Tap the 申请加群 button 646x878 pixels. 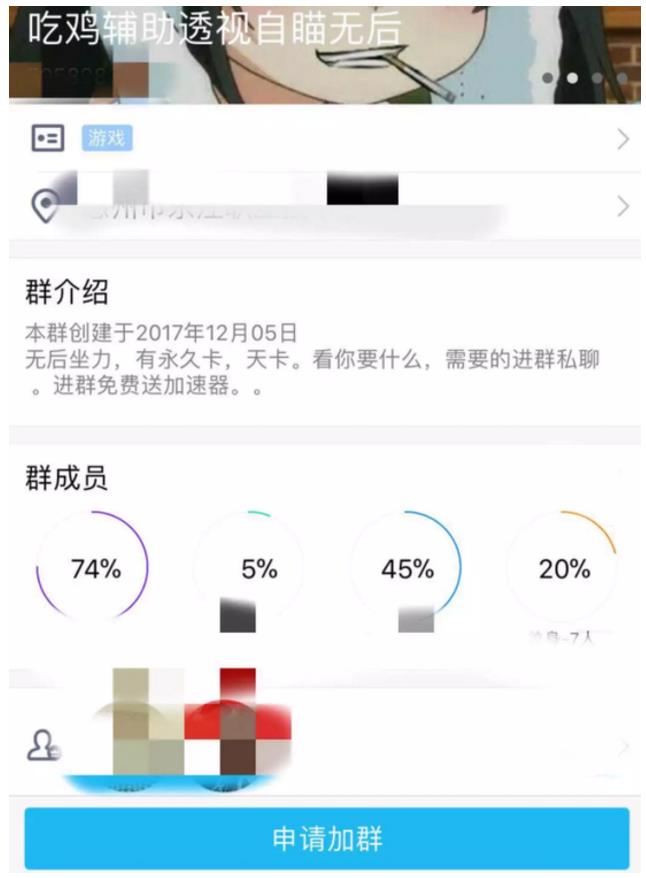pos(327,838)
